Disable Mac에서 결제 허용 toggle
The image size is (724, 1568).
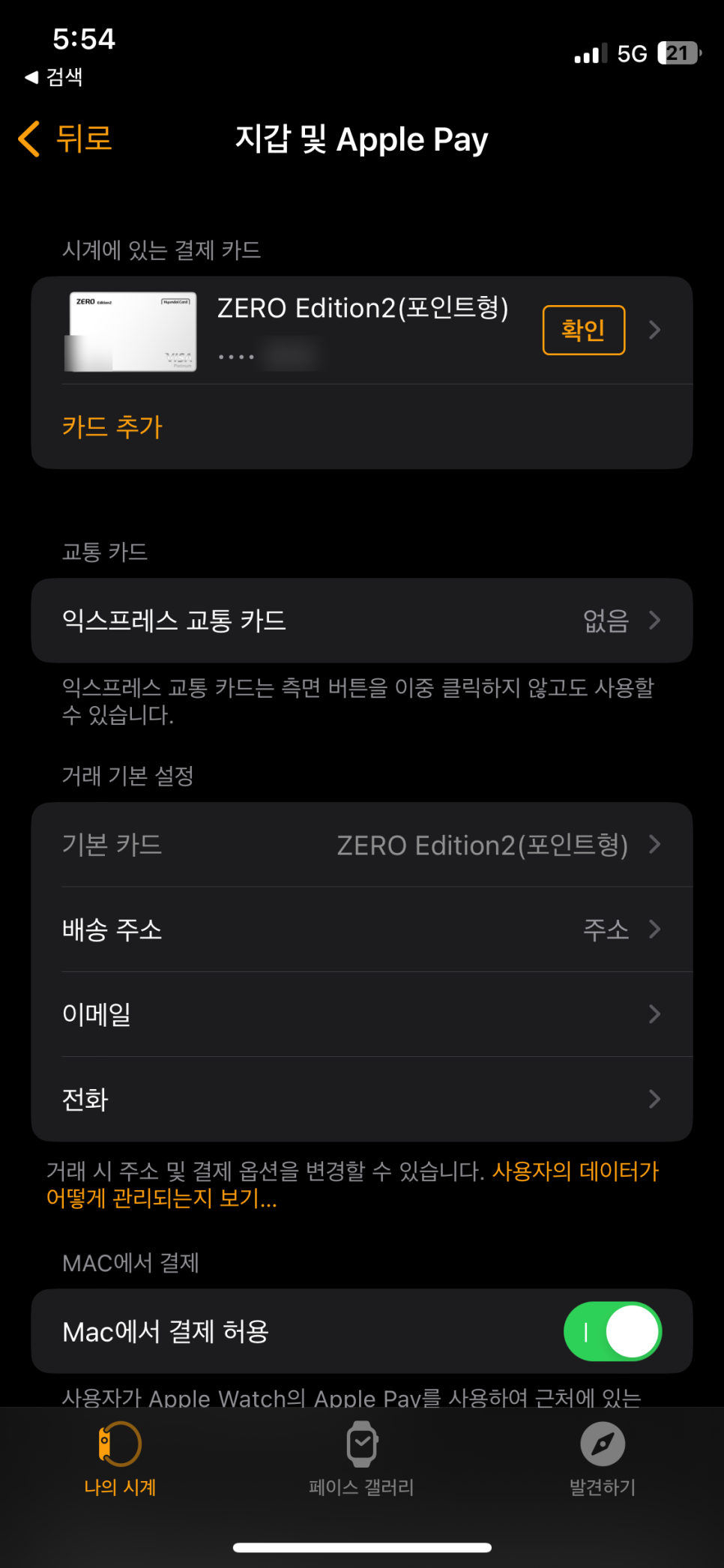(612, 1331)
